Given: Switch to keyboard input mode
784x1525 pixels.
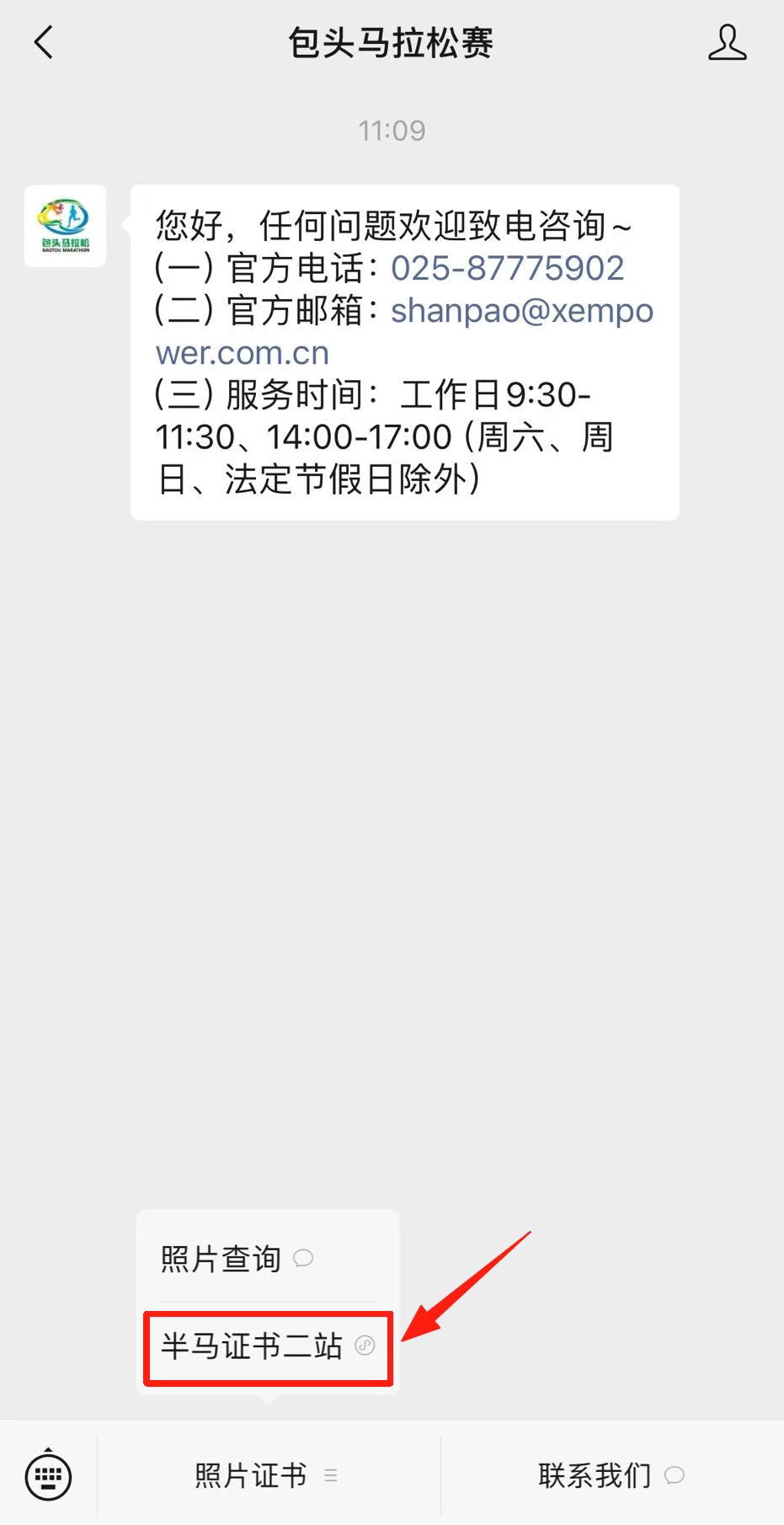Looking at the screenshot, I should point(49,1475).
